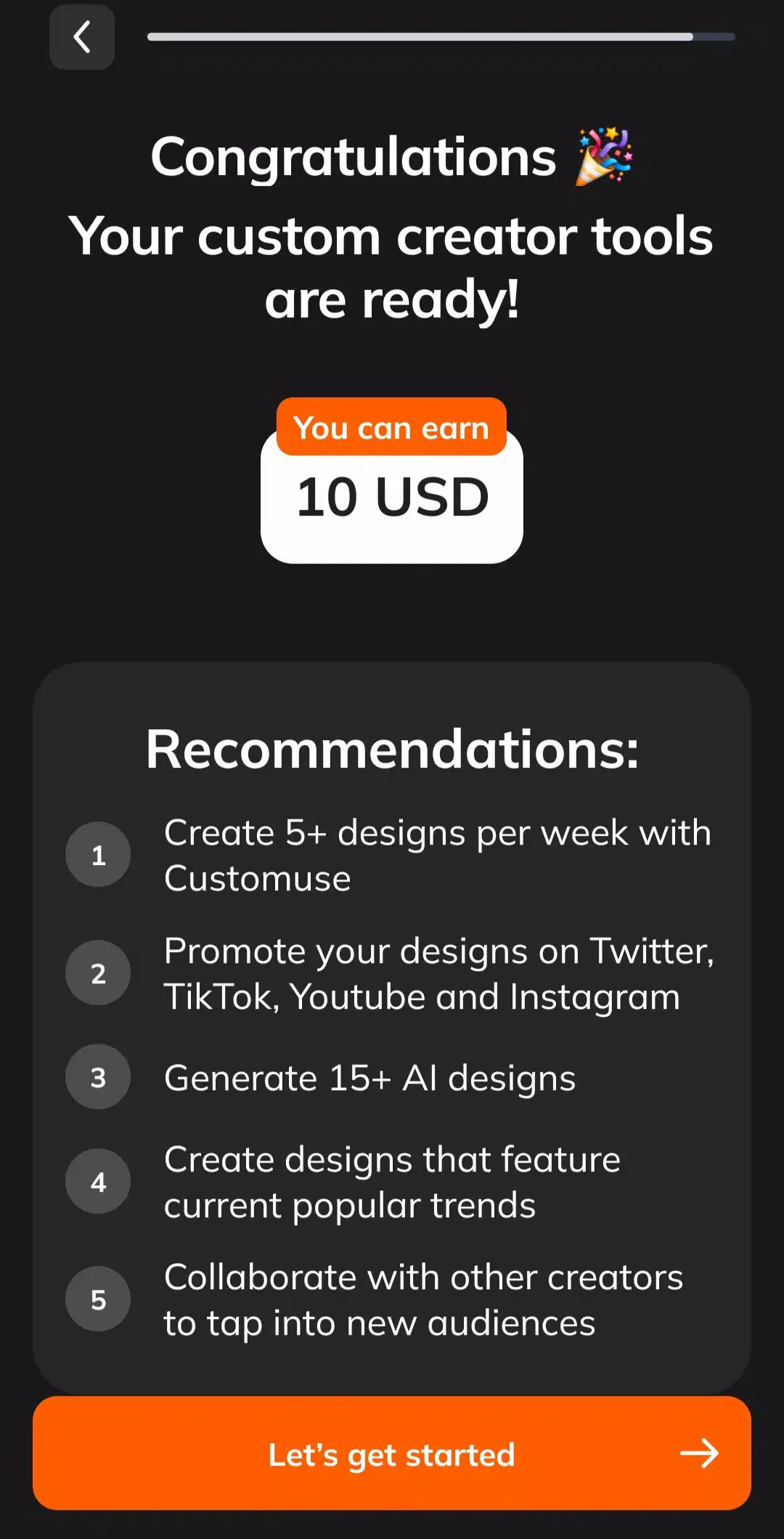Select recommendation about promoting designs on Twitter

(x=440, y=973)
